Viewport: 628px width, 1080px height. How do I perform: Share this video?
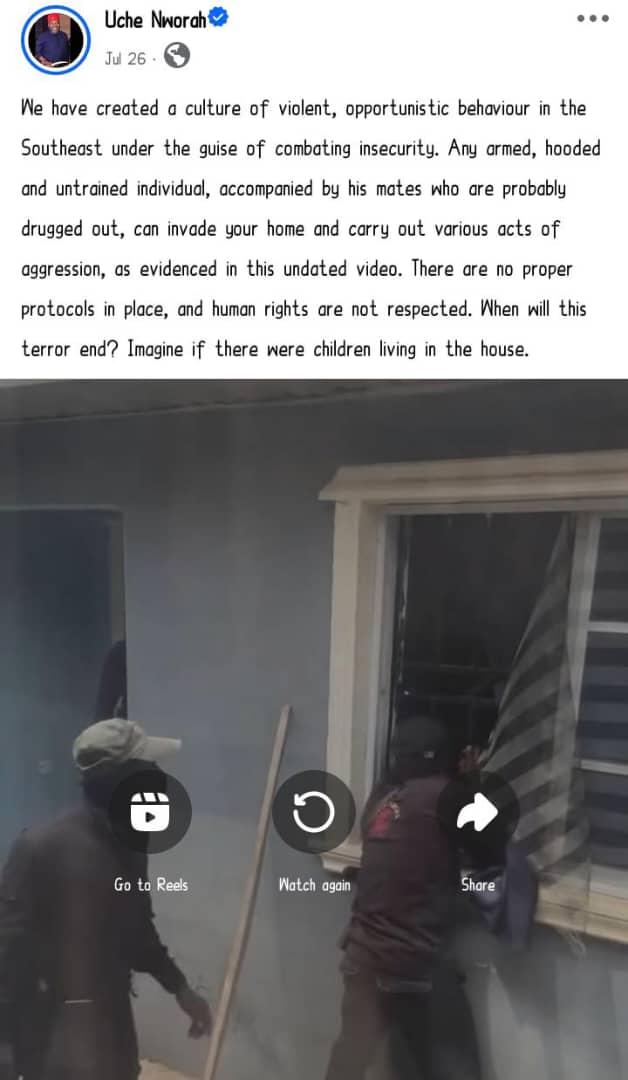click(x=477, y=812)
